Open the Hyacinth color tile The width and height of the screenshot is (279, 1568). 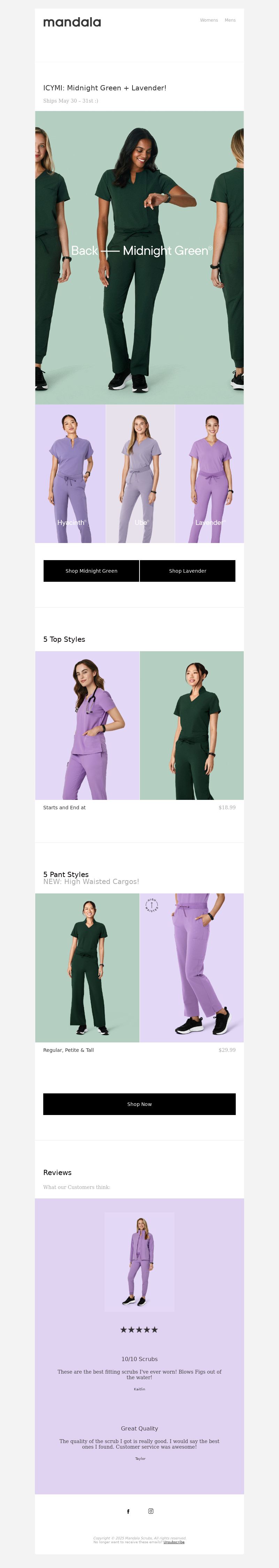pos(70,474)
